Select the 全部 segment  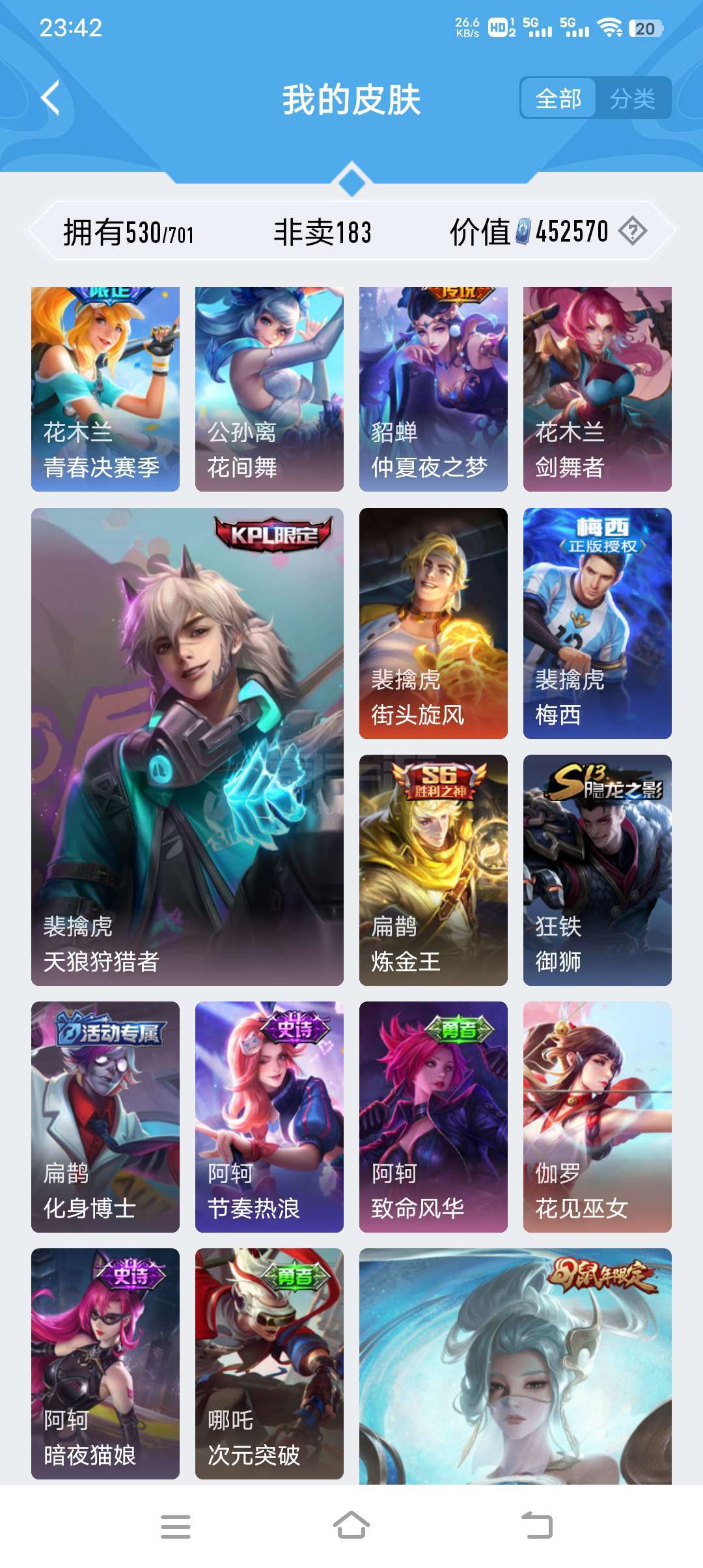[x=558, y=99]
